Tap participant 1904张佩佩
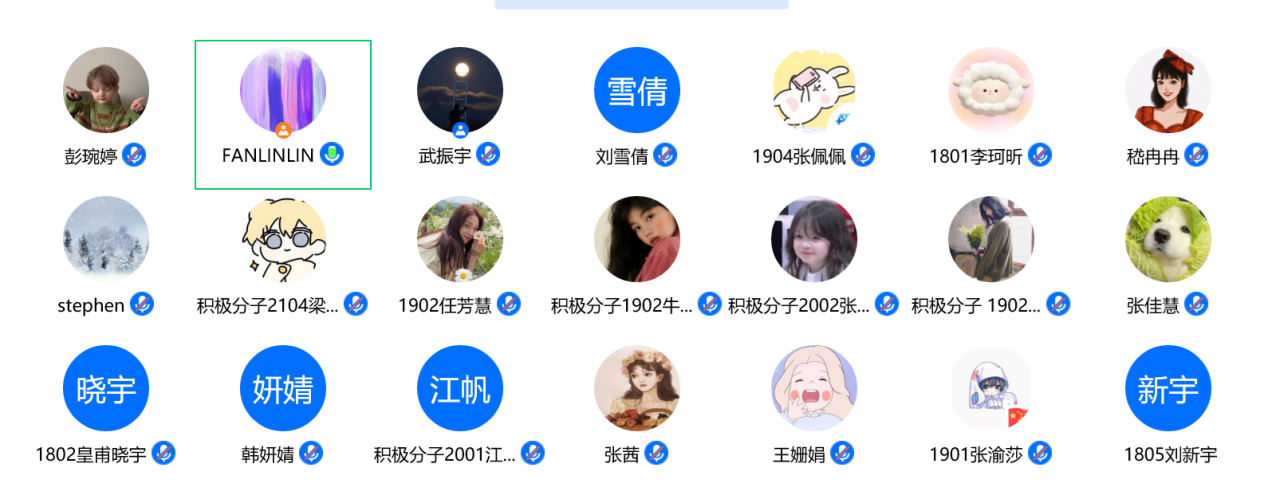 [814, 90]
